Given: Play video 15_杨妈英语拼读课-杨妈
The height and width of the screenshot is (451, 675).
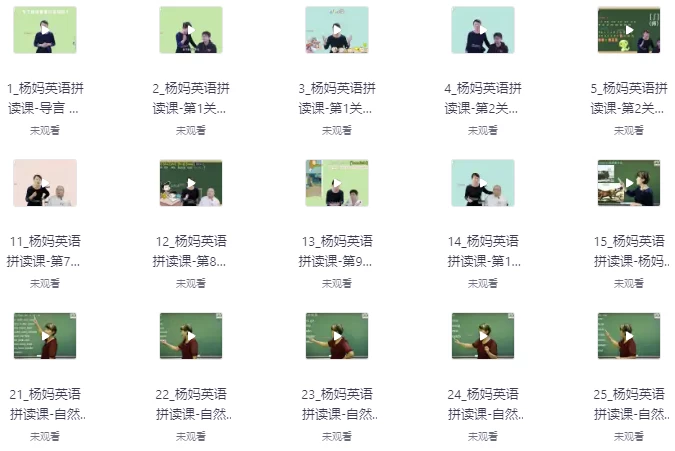Looking at the screenshot, I should [x=629, y=183].
